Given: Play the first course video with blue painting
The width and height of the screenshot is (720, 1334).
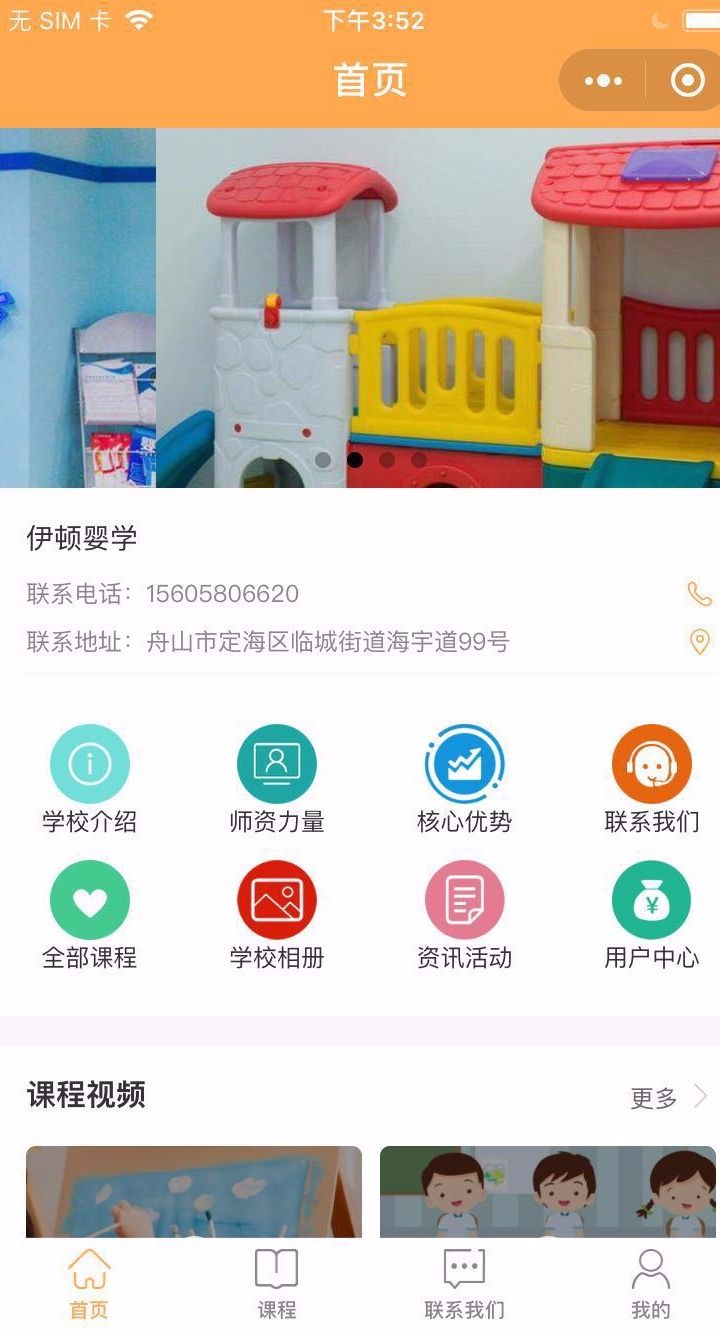Looking at the screenshot, I should point(194,1192).
